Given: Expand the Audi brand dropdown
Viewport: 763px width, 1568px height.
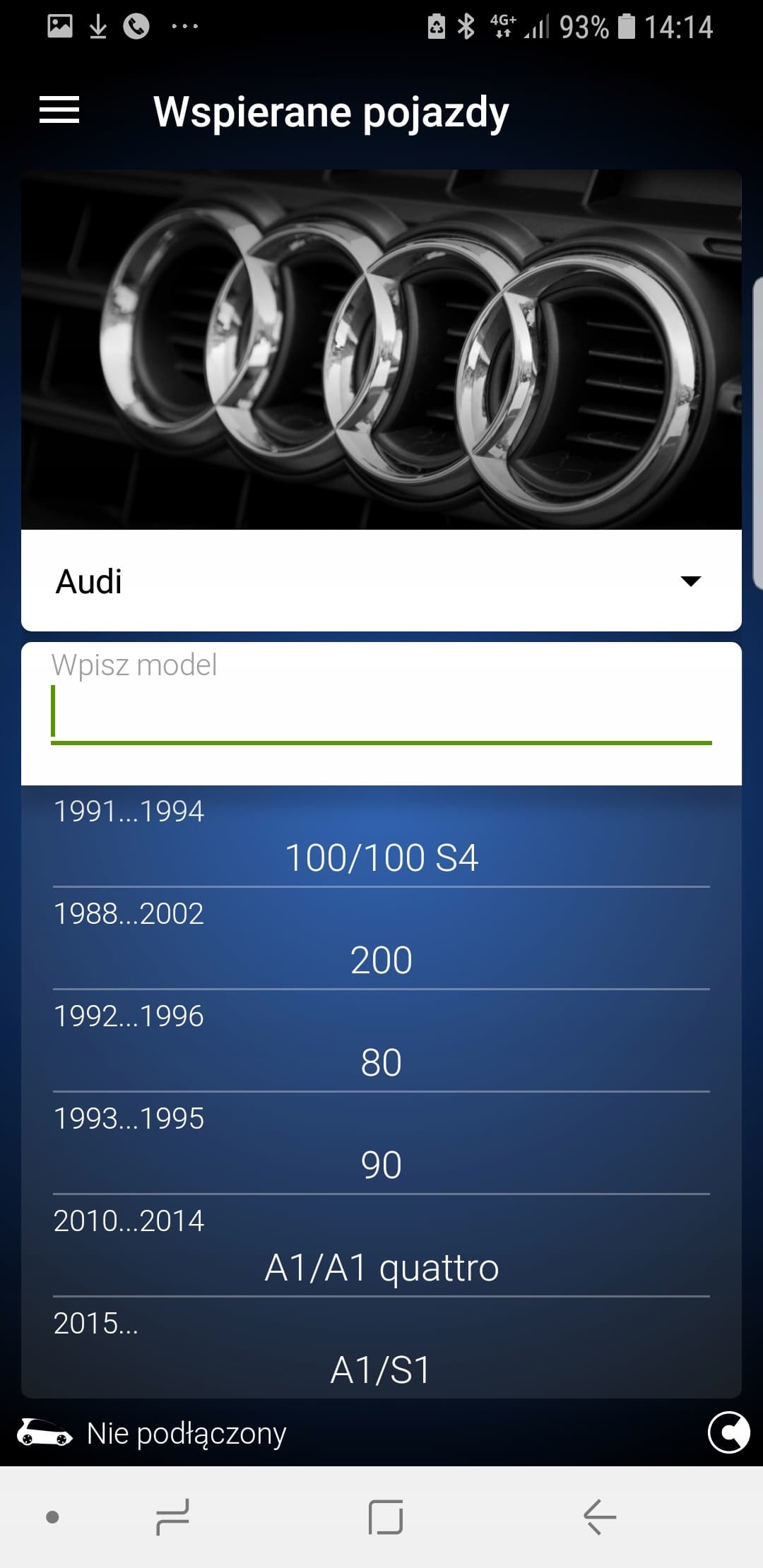Looking at the screenshot, I should [x=381, y=581].
